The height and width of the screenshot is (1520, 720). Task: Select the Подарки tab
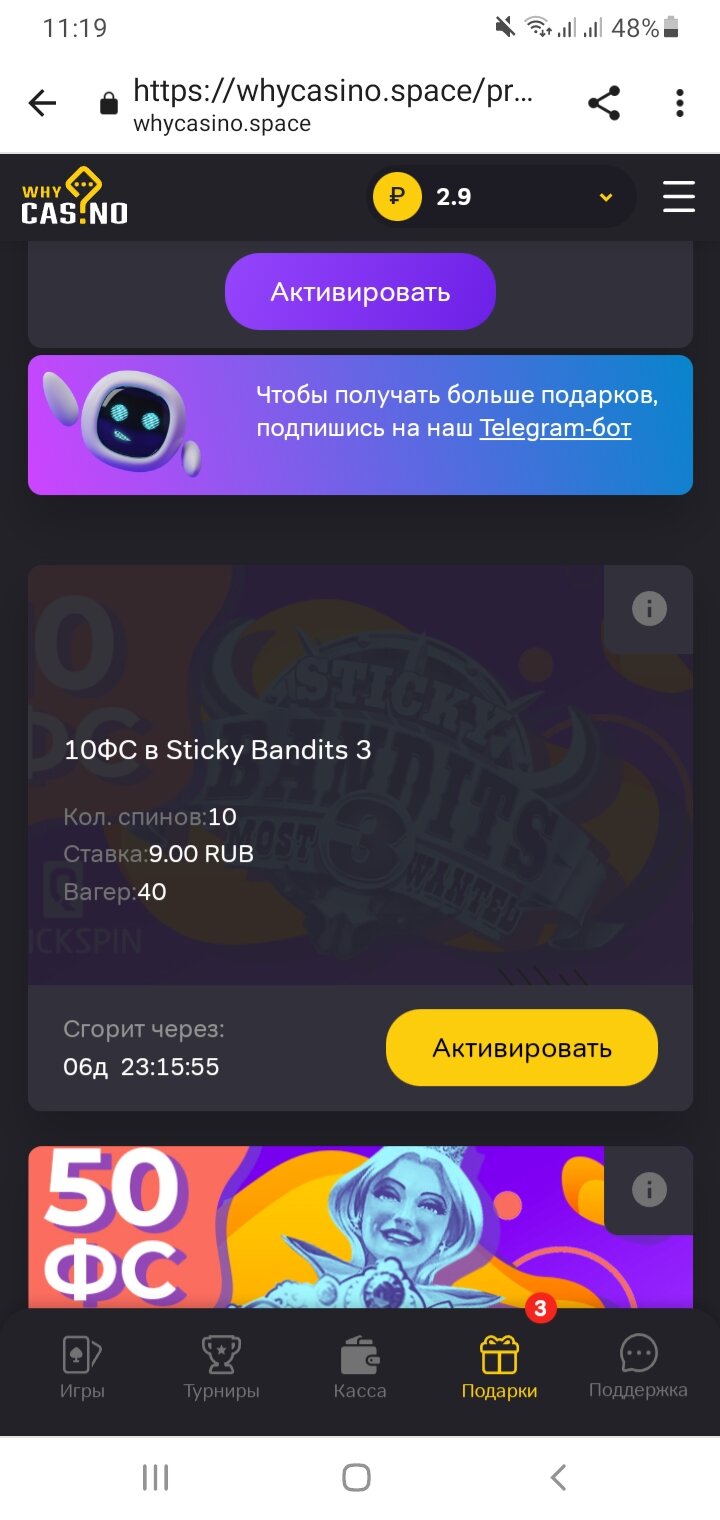pos(499,1368)
